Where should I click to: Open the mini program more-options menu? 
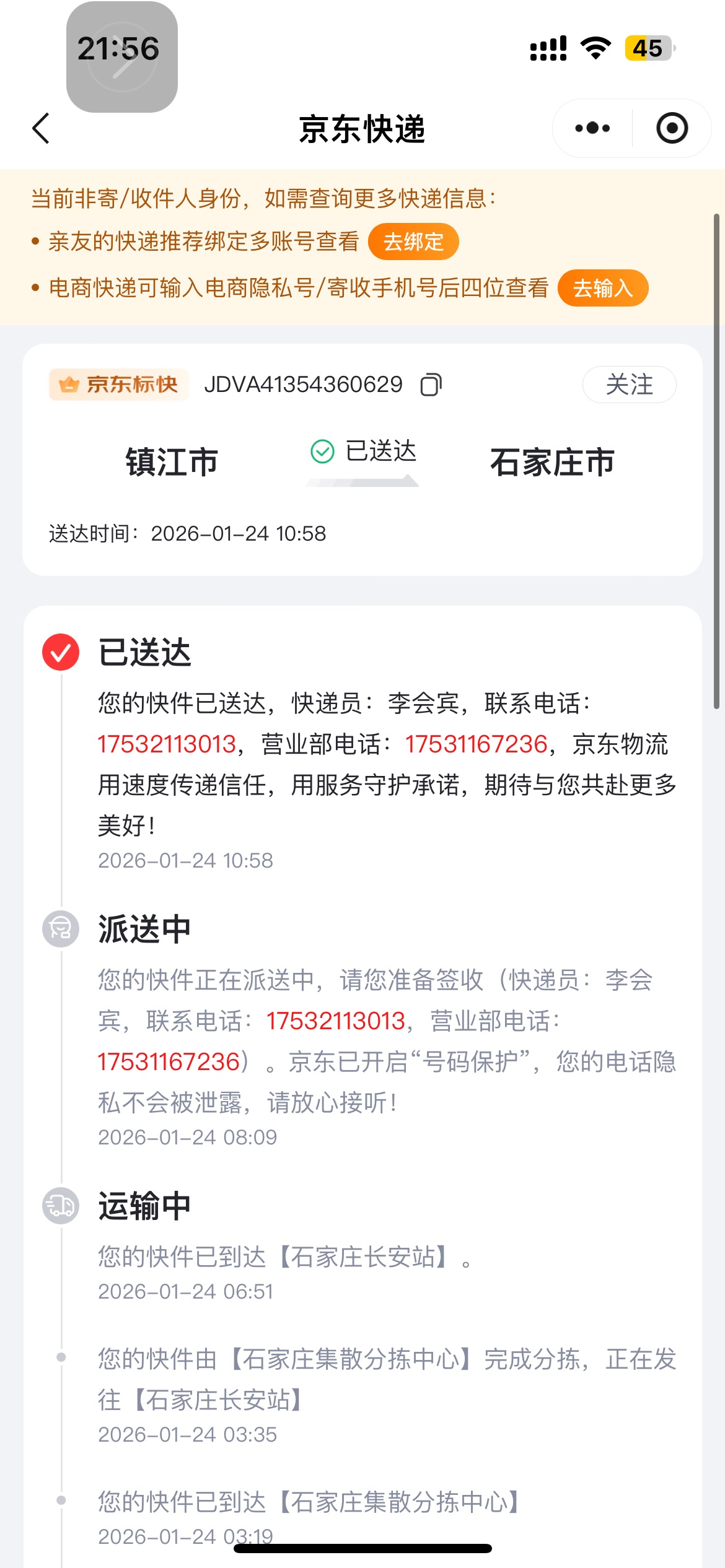[592, 129]
